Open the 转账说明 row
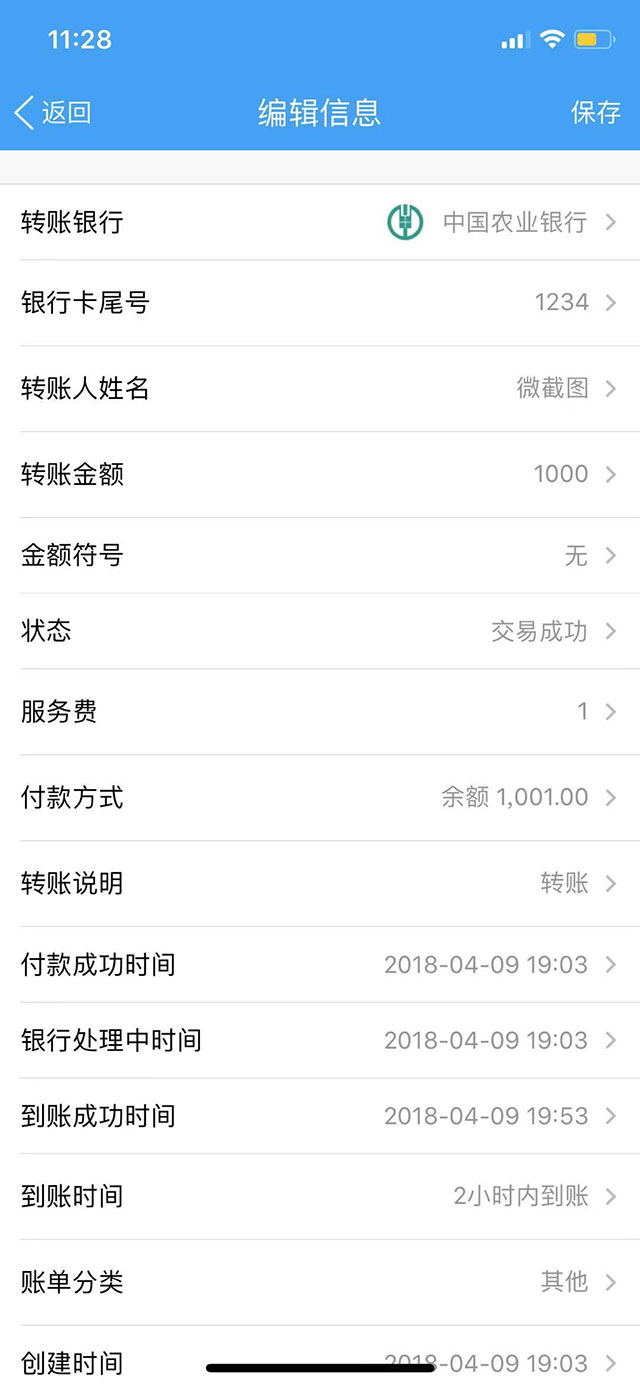The width and height of the screenshot is (640, 1386). 320,883
